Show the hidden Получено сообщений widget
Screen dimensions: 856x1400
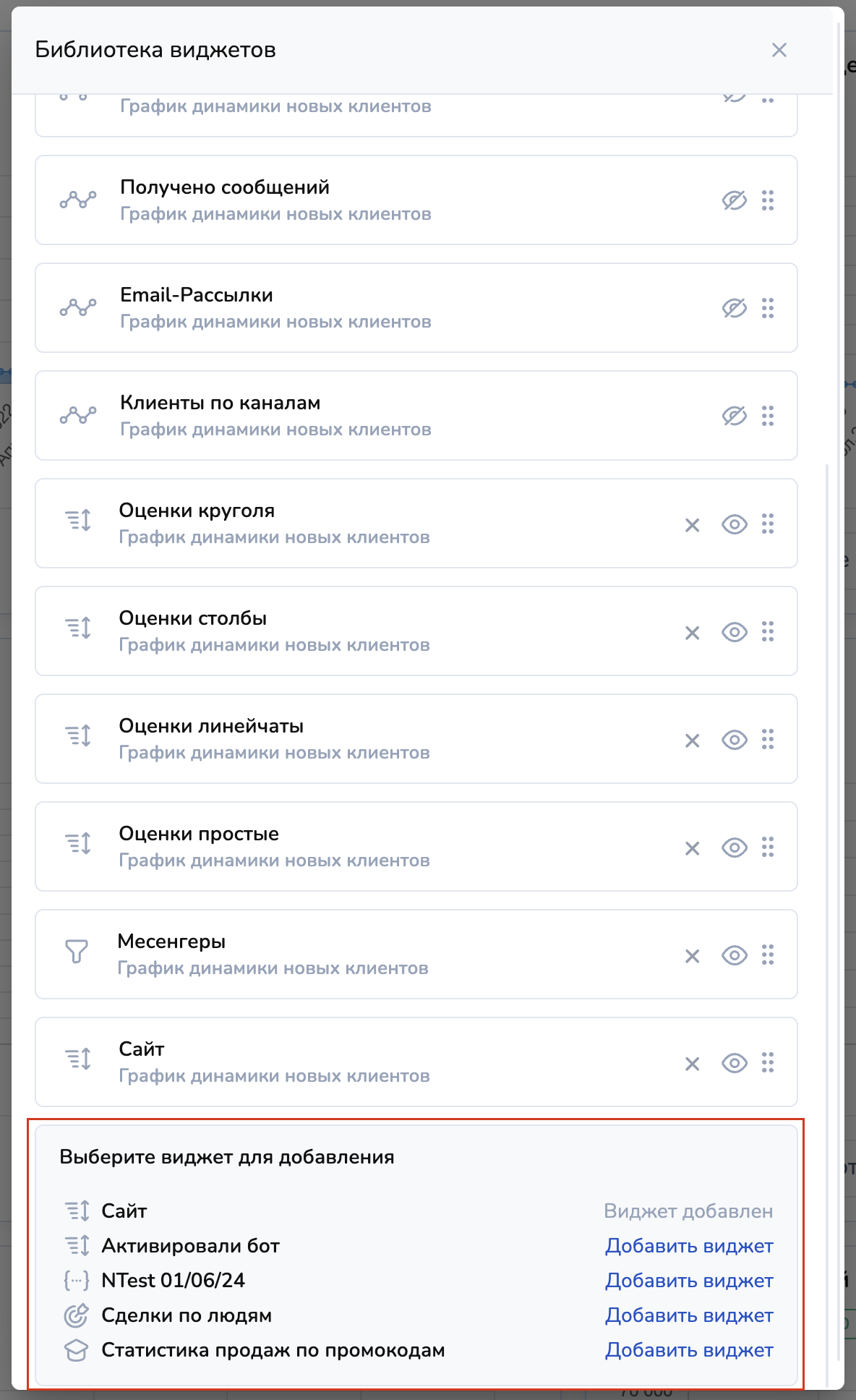click(x=734, y=200)
